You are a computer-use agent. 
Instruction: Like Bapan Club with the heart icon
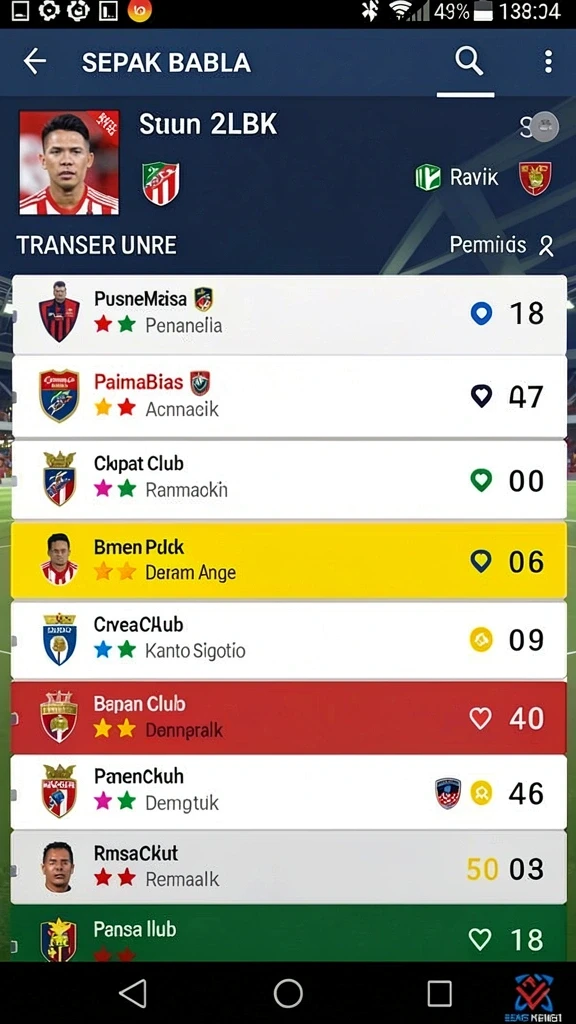click(481, 718)
